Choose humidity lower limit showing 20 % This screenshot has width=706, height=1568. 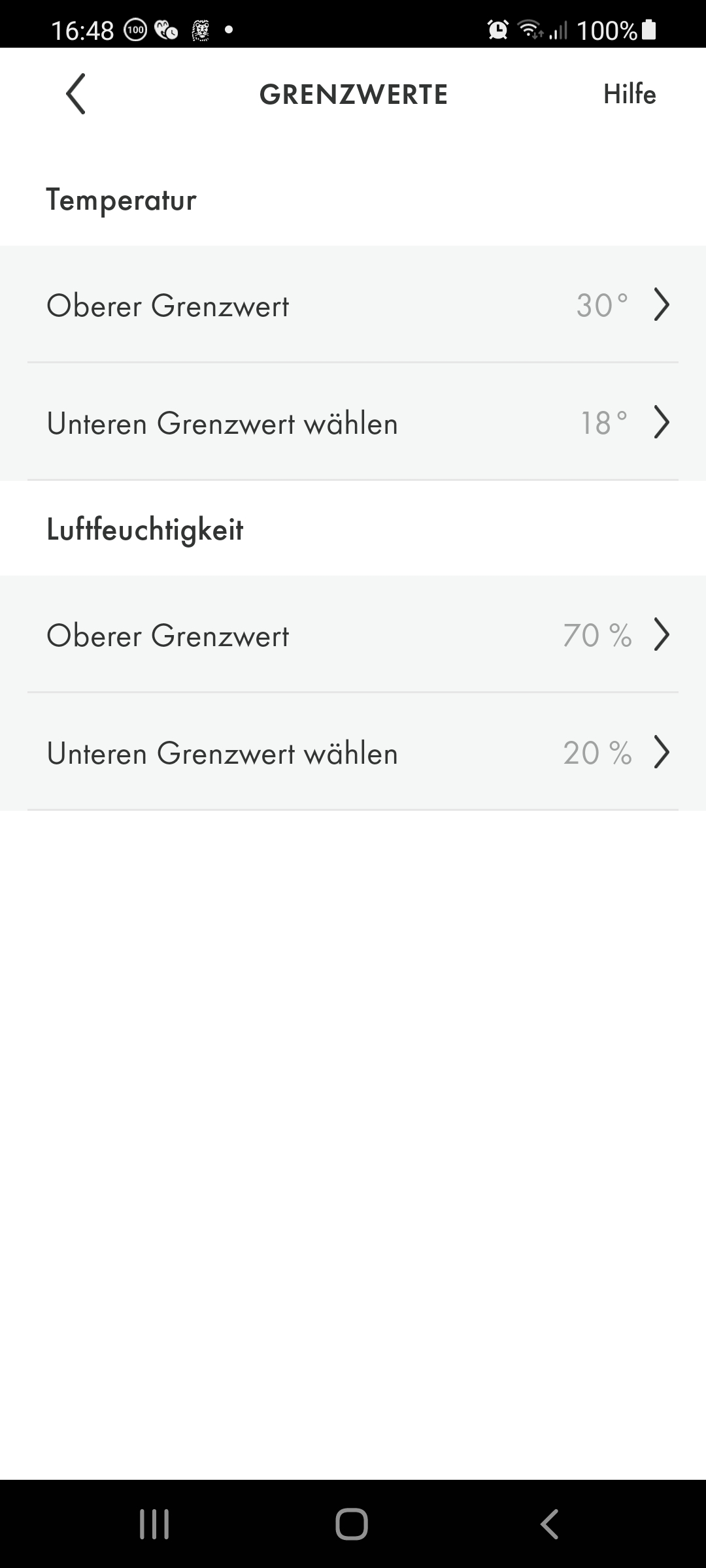point(353,752)
